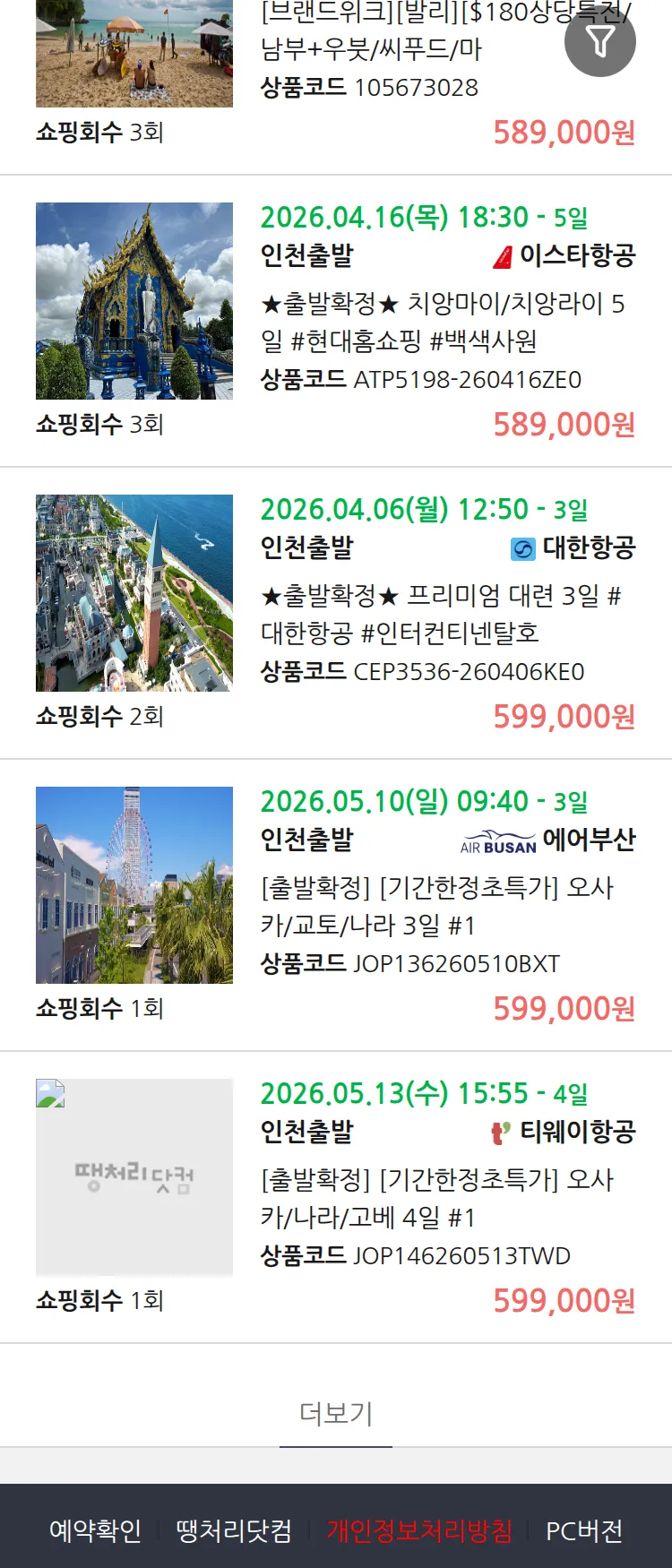Switch to PC버전
The width and height of the screenshot is (672, 1568).
(x=584, y=1530)
